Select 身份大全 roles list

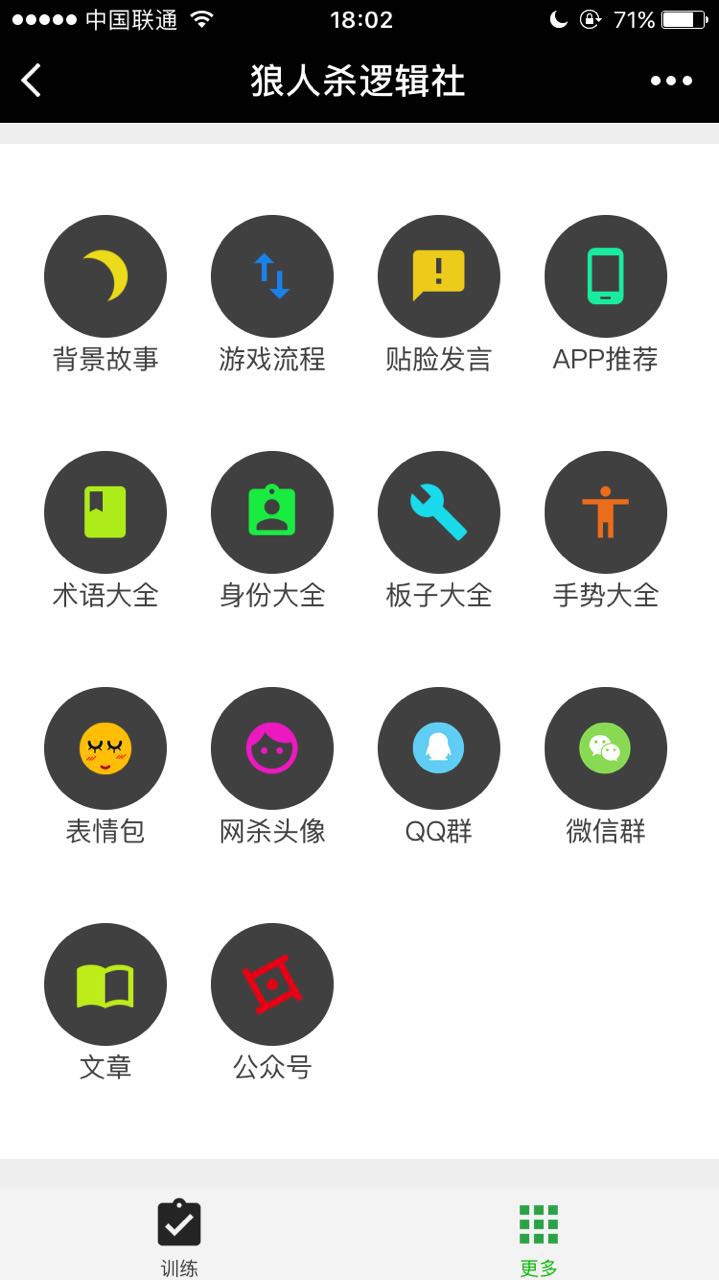[x=272, y=512]
